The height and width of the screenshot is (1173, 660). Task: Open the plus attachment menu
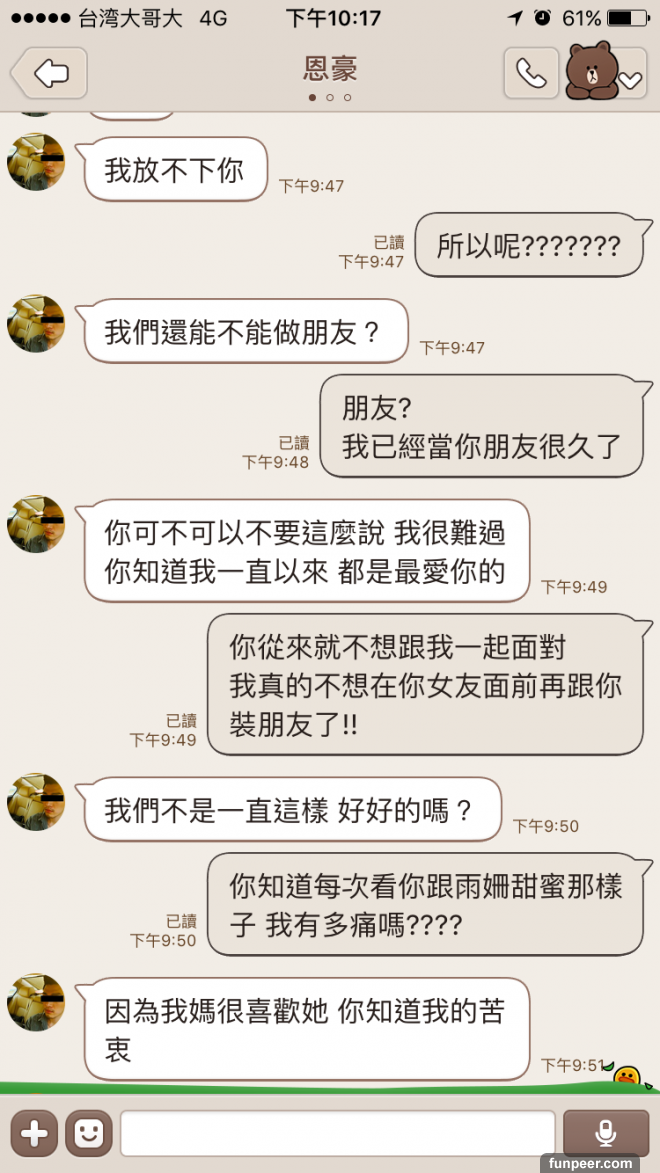34,1133
